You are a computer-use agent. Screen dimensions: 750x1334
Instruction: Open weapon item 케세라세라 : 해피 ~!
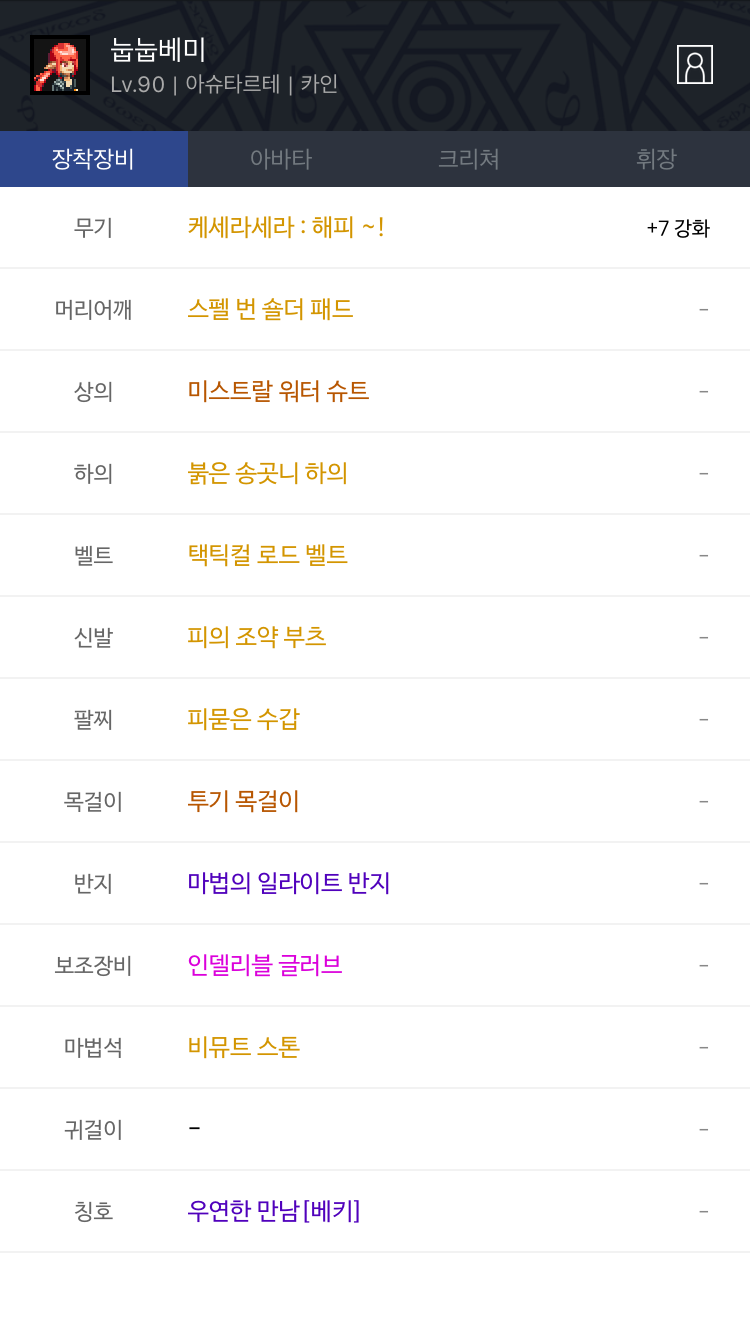286,228
